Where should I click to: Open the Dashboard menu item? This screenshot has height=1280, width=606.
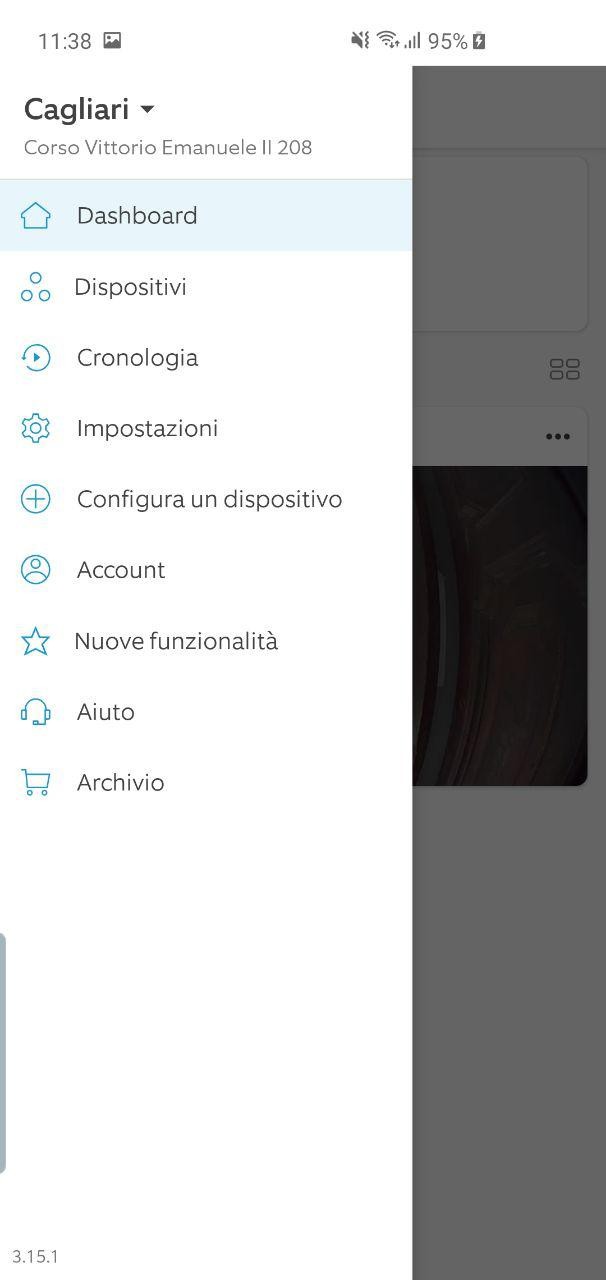[x=136, y=216]
